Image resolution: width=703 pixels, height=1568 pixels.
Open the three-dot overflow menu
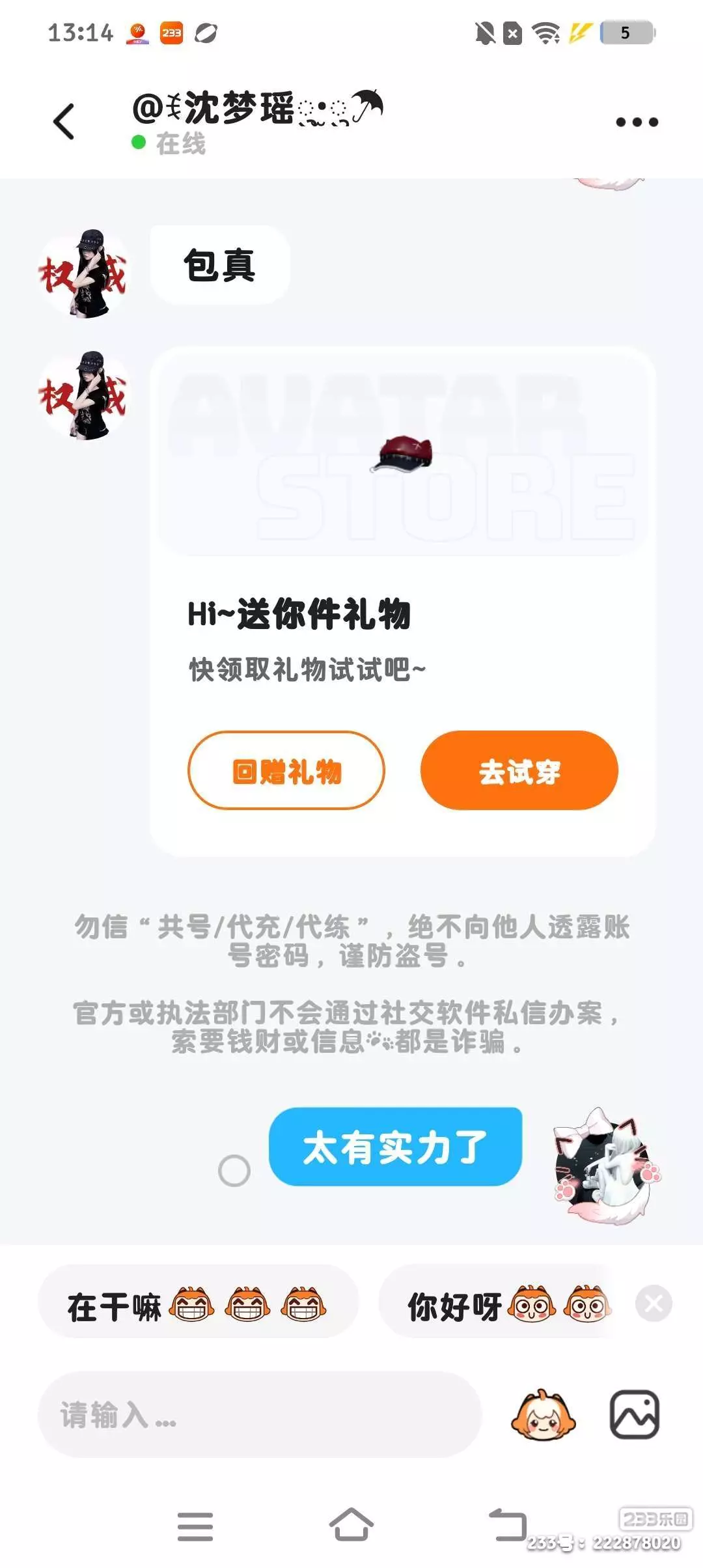click(637, 122)
